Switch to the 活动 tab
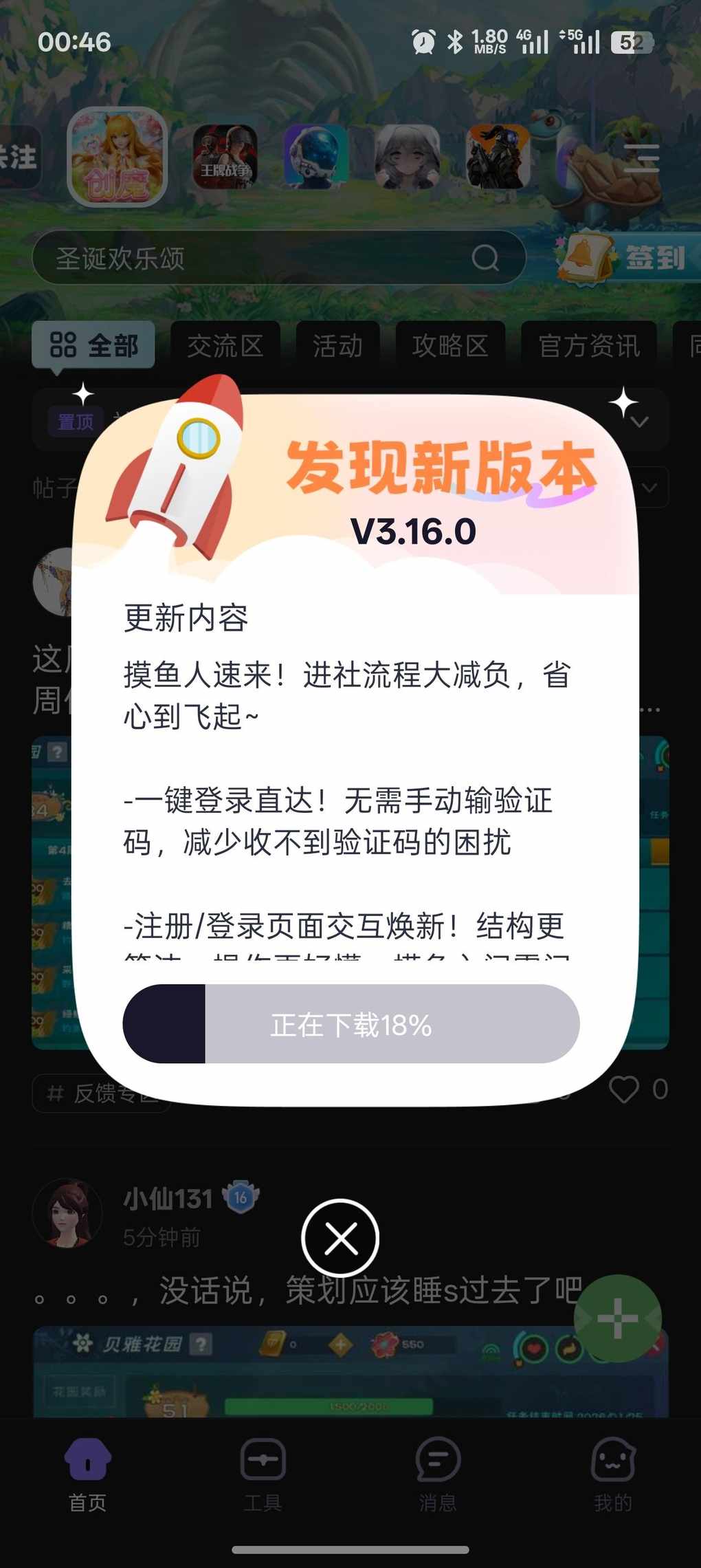The height and width of the screenshot is (1568, 701). click(x=337, y=345)
